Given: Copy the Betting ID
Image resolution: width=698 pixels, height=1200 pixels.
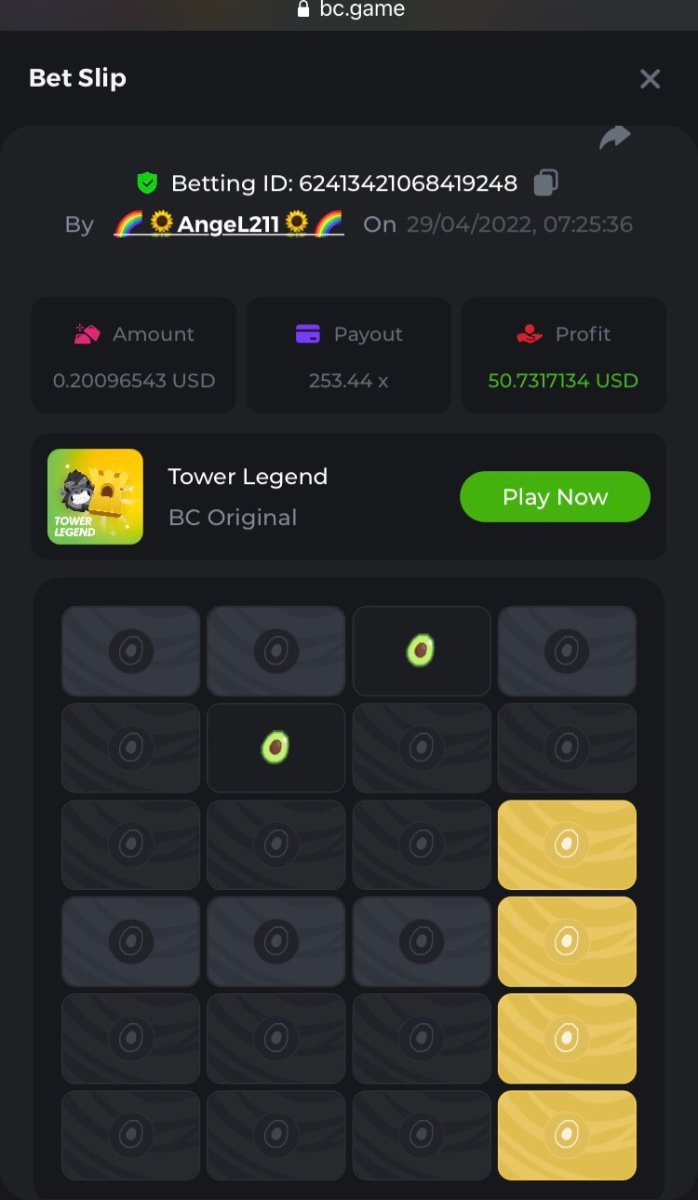Looking at the screenshot, I should [x=545, y=183].
